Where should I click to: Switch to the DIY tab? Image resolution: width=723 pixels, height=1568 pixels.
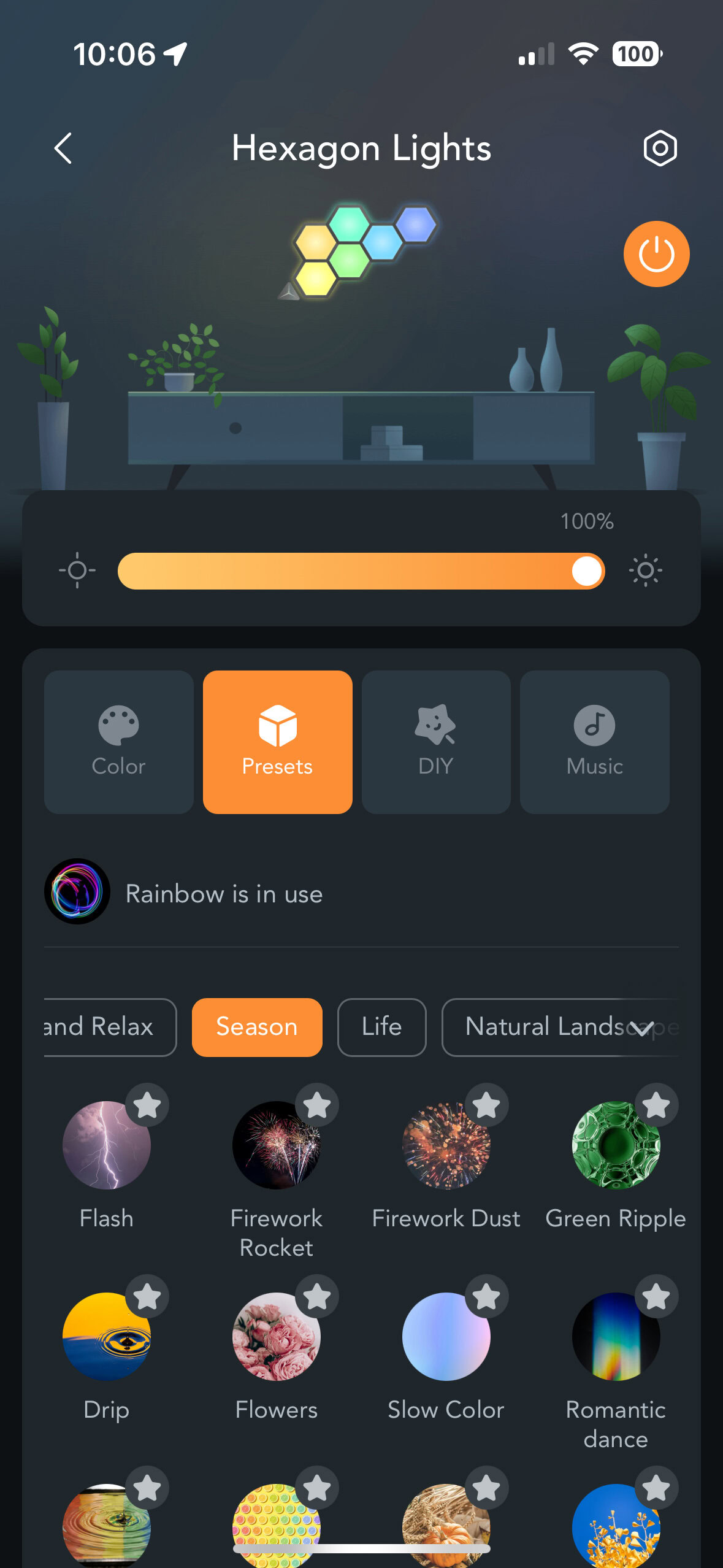coord(436,742)
